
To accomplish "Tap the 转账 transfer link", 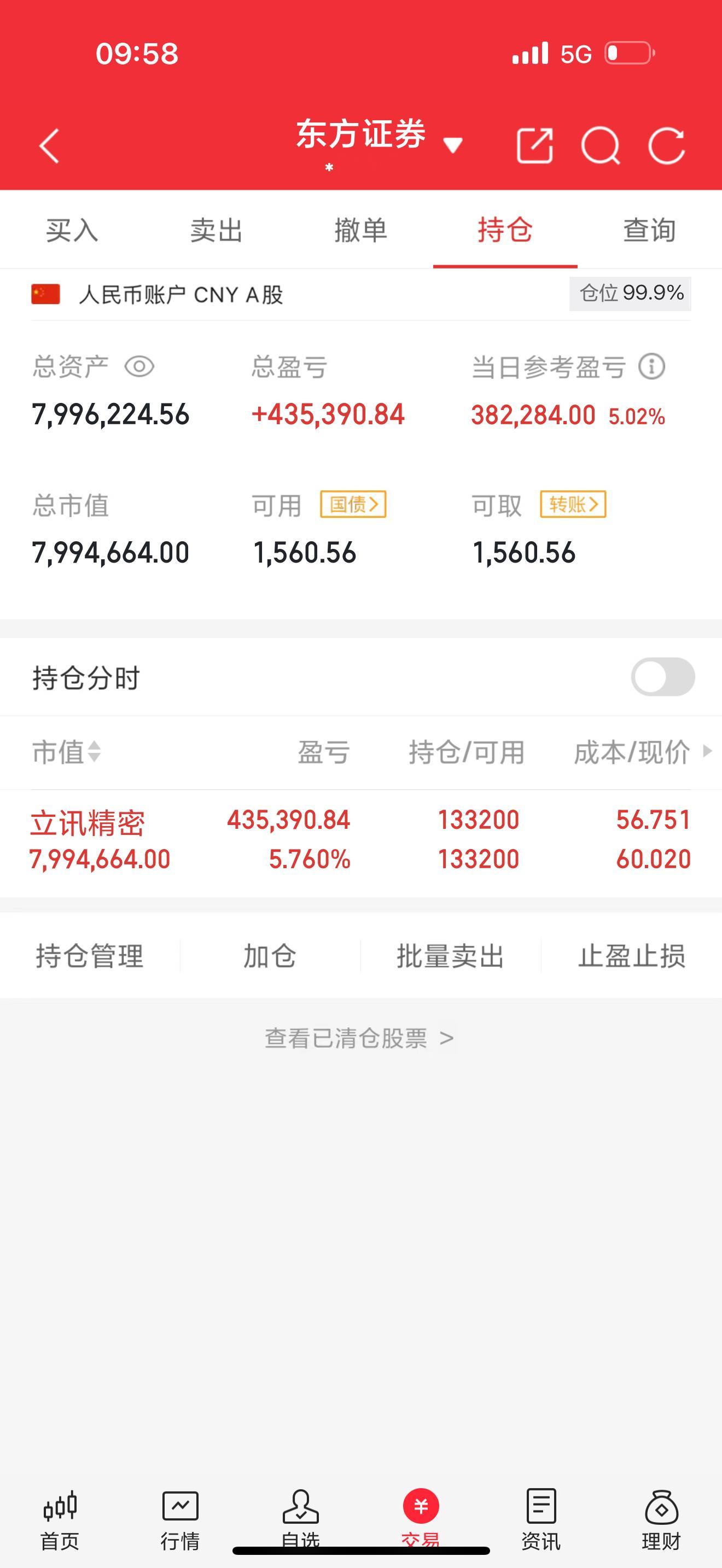I will [573, 504].
